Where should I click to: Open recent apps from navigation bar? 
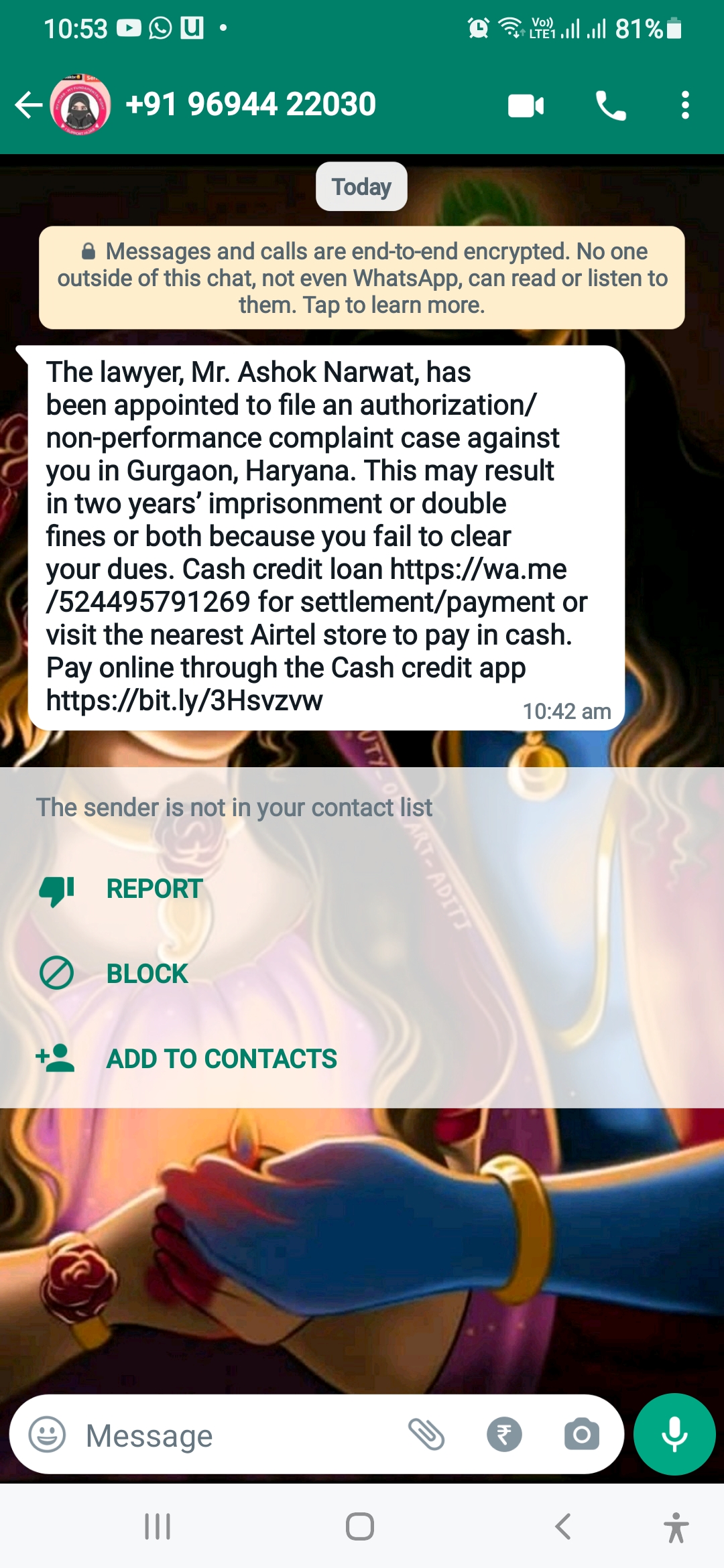(x=158, y=1526)
